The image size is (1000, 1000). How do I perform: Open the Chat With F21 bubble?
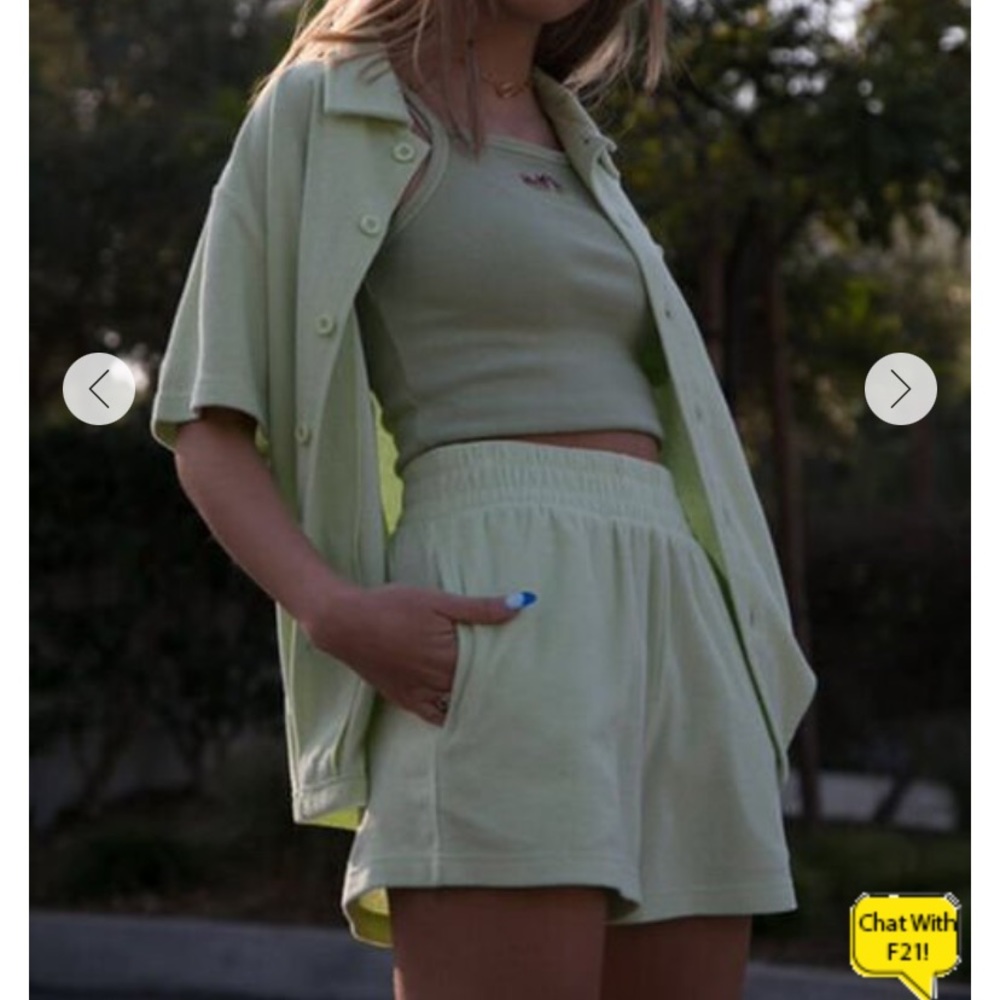pos(905,937)
